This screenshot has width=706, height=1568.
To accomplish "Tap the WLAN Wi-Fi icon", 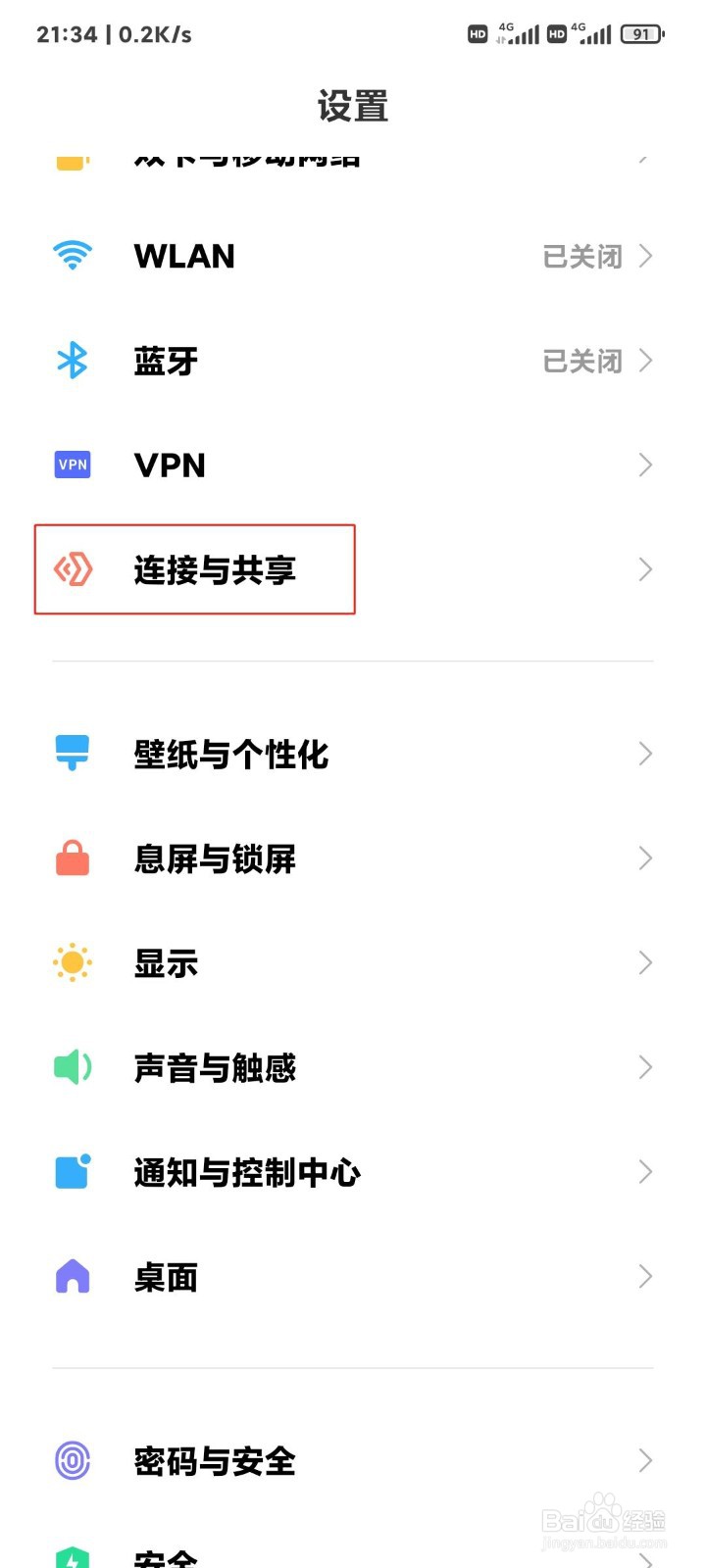I will pos(72,255).
